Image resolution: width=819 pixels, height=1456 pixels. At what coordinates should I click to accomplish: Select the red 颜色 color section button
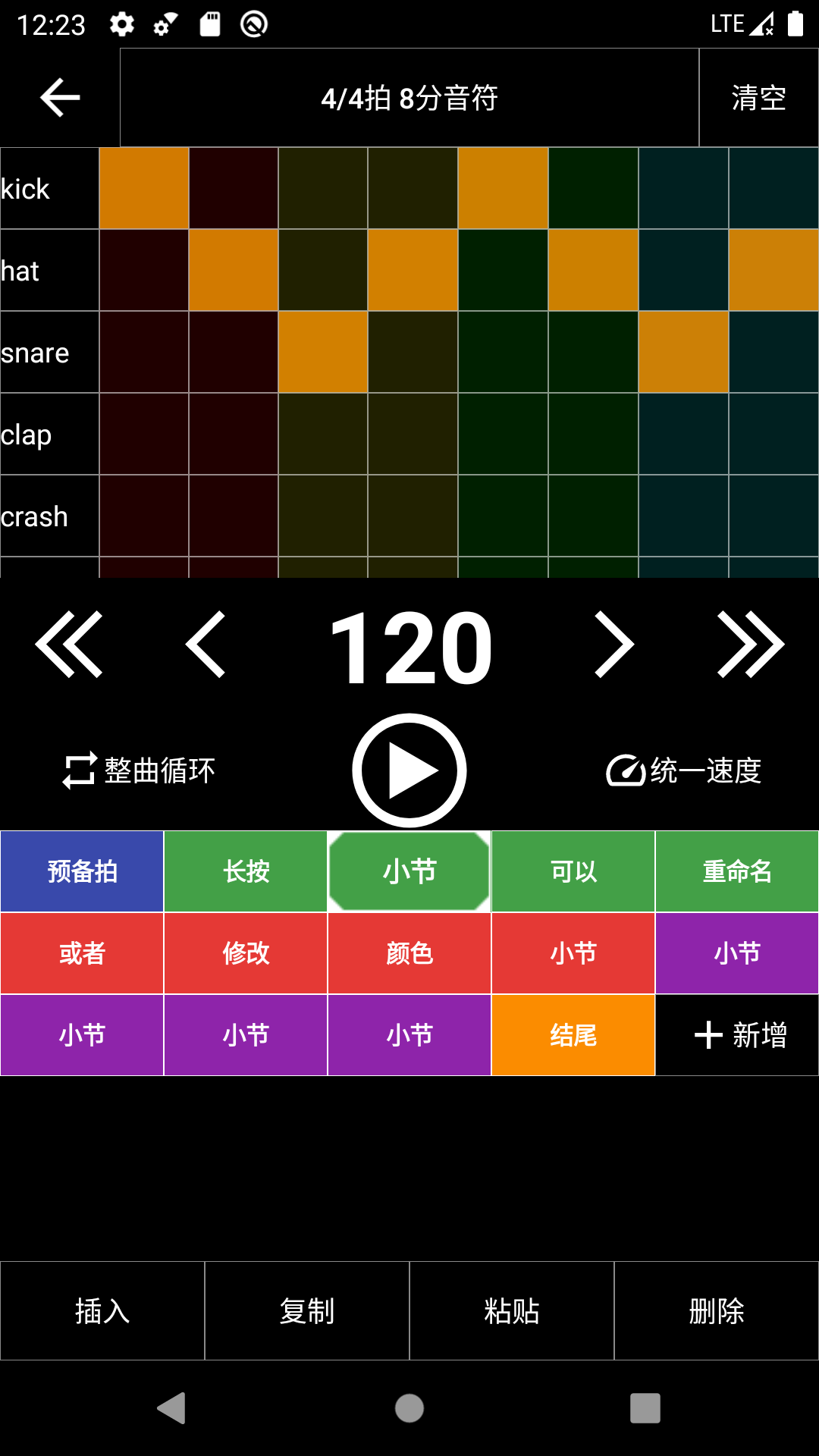pos(409,952)
